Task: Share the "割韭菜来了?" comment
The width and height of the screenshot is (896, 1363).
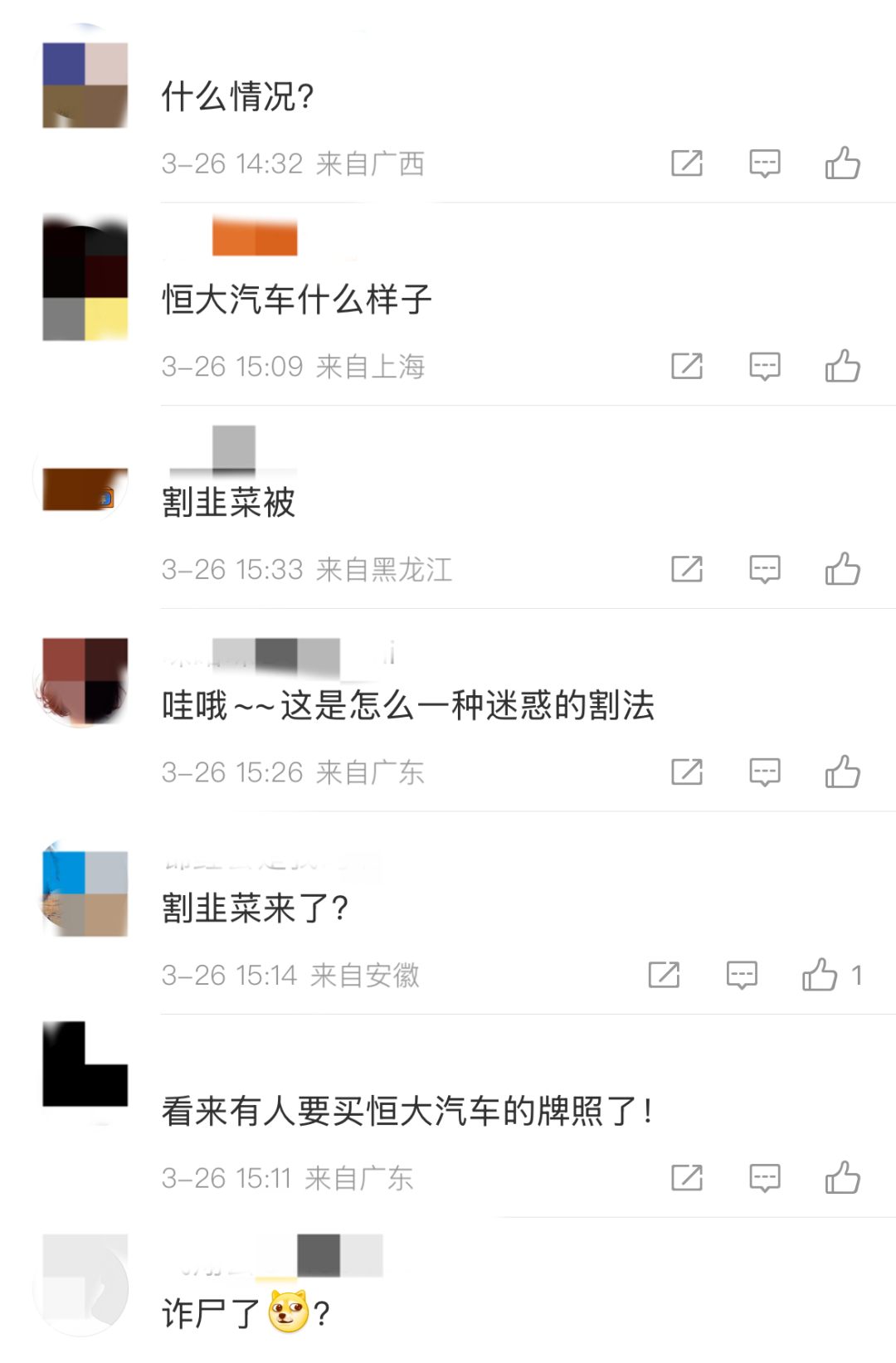Action: (664, 974)
